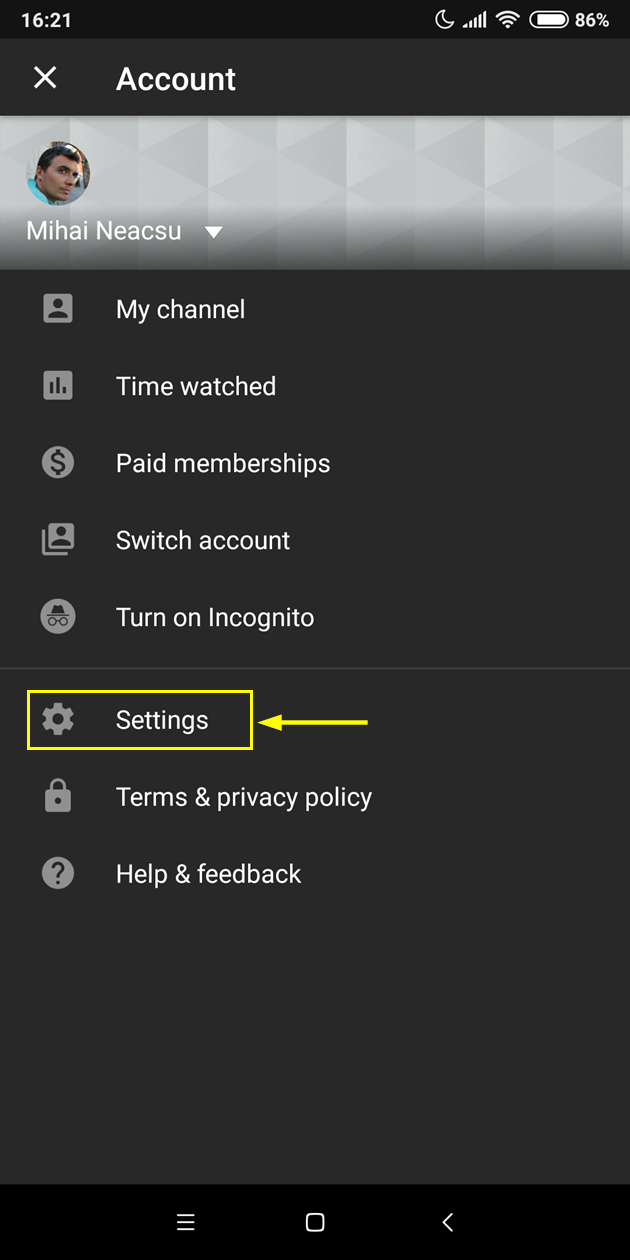Turn on Incognito mode
Image resolution: width=630 pixels, height=1260 pixels.
(x=315, y=617)
